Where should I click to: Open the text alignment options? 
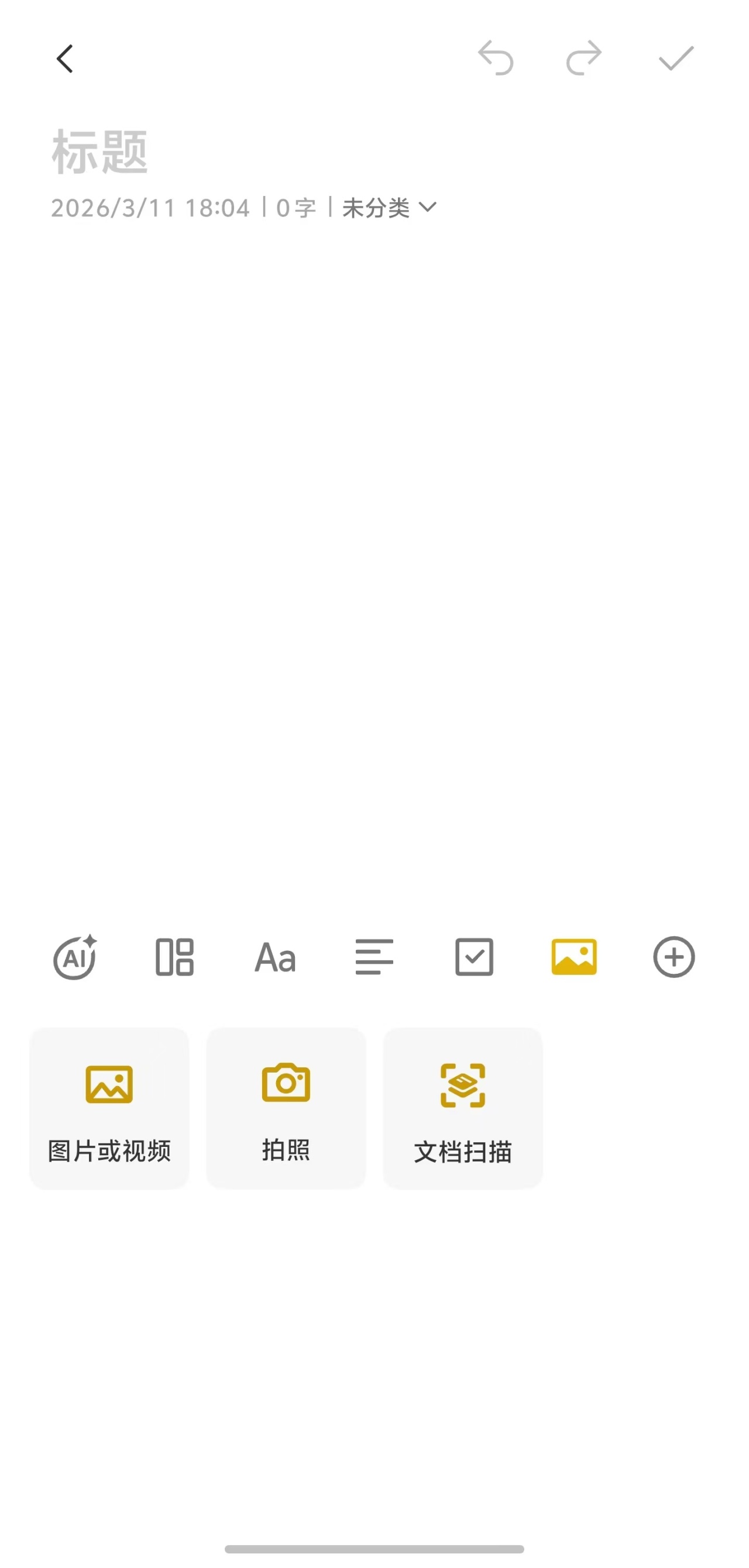(x=374, y=957)
